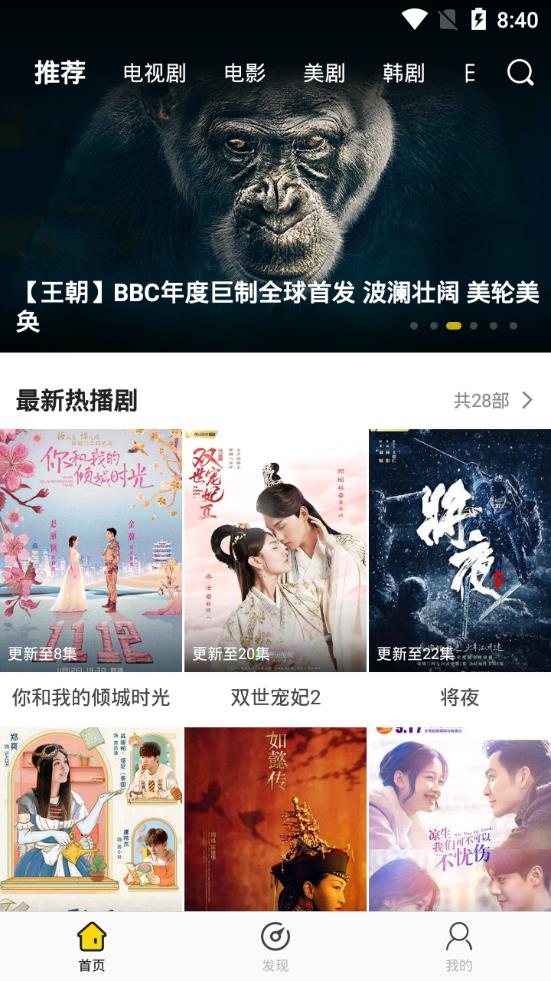Open the 我的 tab

pos(458,947)
